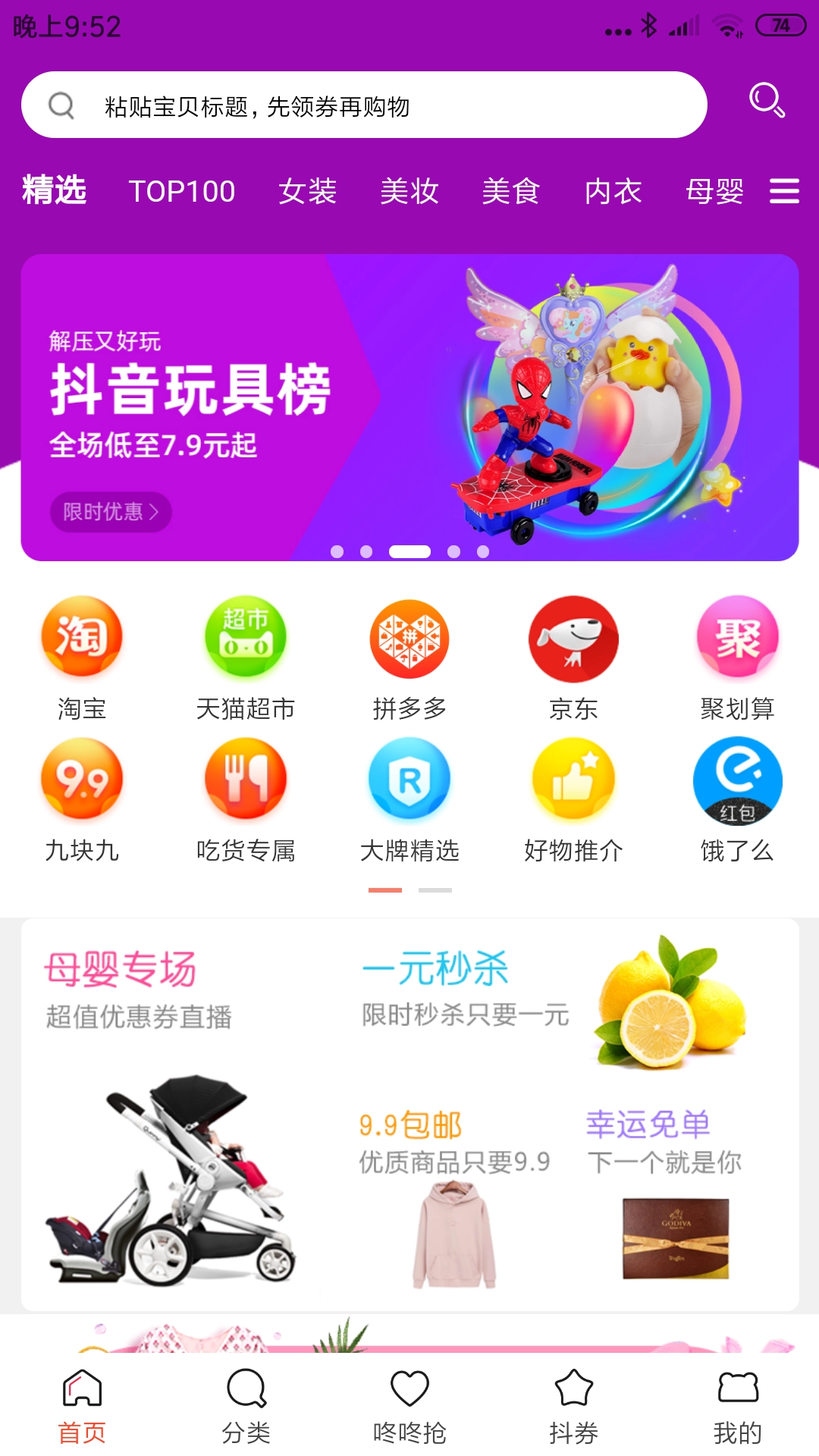
Task: Switch to the TOP100 tab
Action: pos(182,191)
